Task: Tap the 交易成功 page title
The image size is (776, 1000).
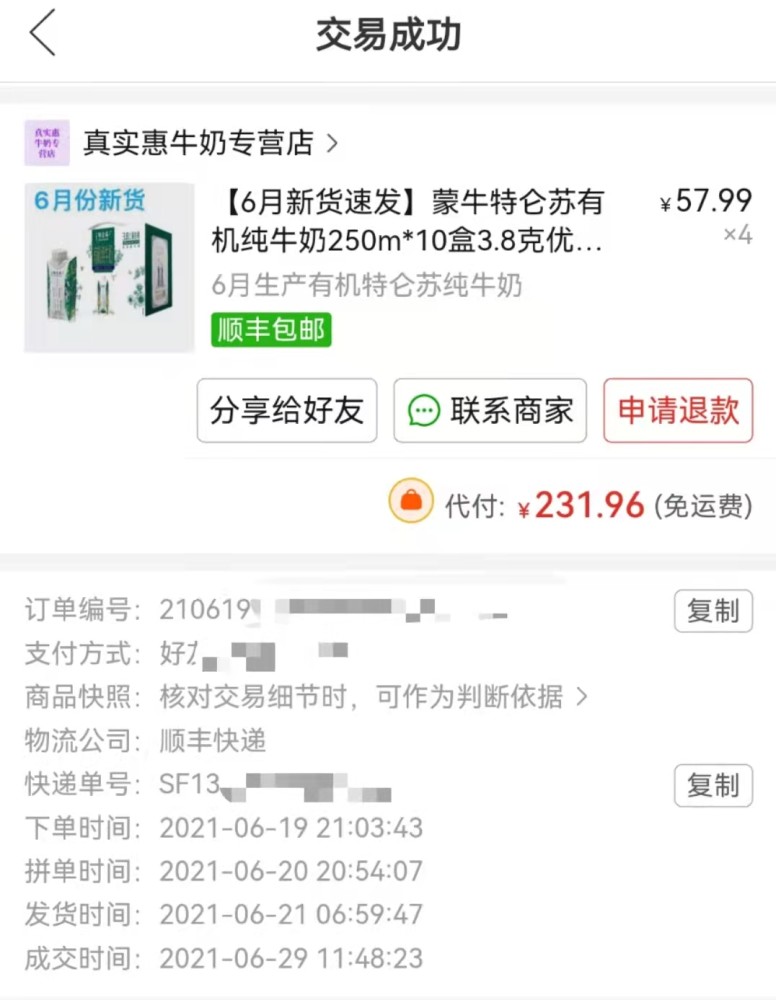Action: (x=388, y=35)
